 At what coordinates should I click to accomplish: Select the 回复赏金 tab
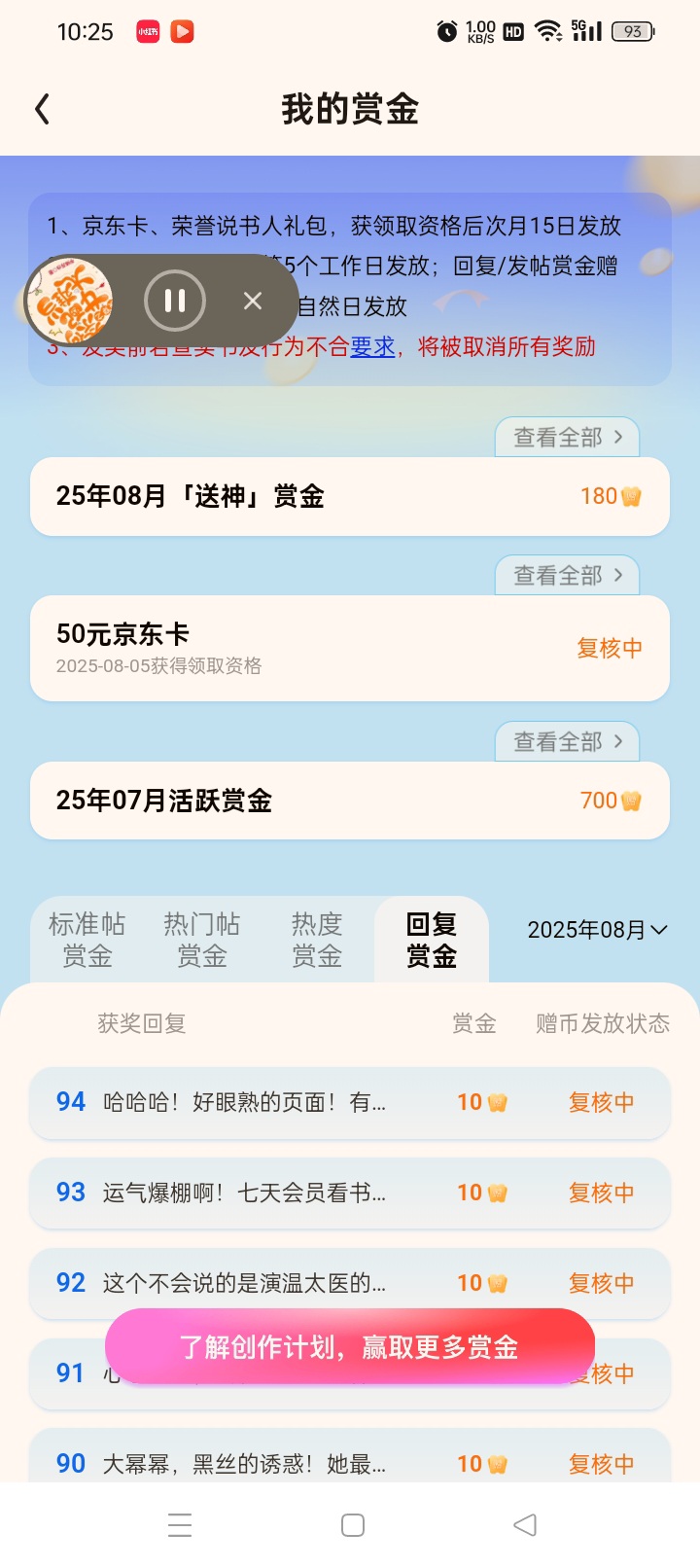pos(432,940)
